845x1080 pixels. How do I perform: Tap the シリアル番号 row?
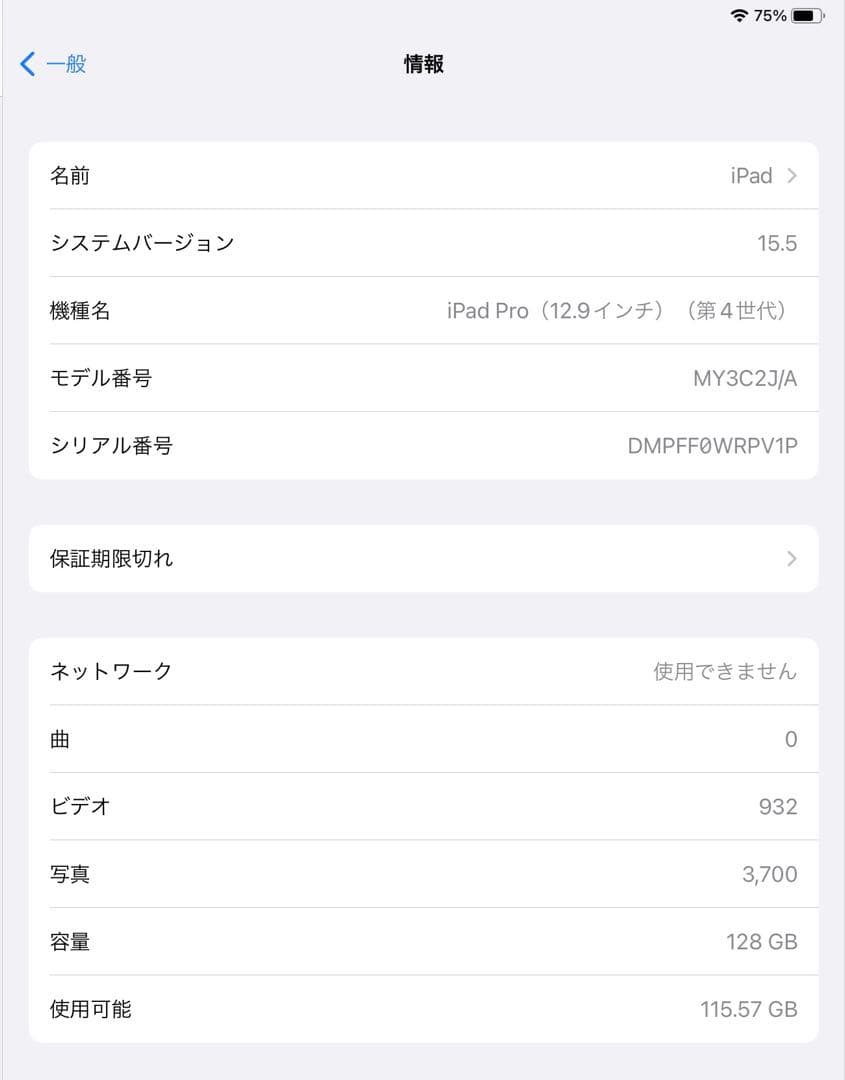pyautogui.click(x=422, y=446)
